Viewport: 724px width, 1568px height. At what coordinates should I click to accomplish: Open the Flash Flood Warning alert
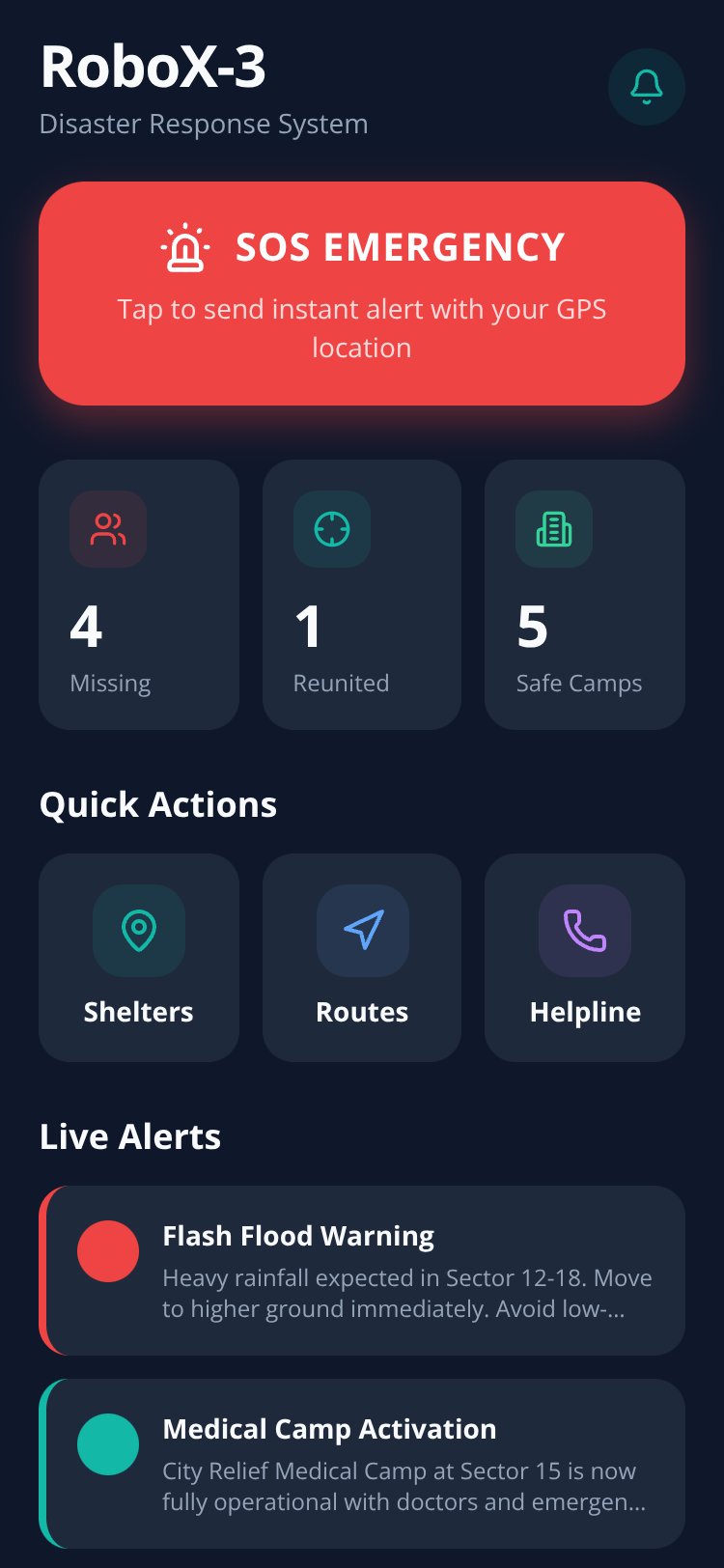362,1271
